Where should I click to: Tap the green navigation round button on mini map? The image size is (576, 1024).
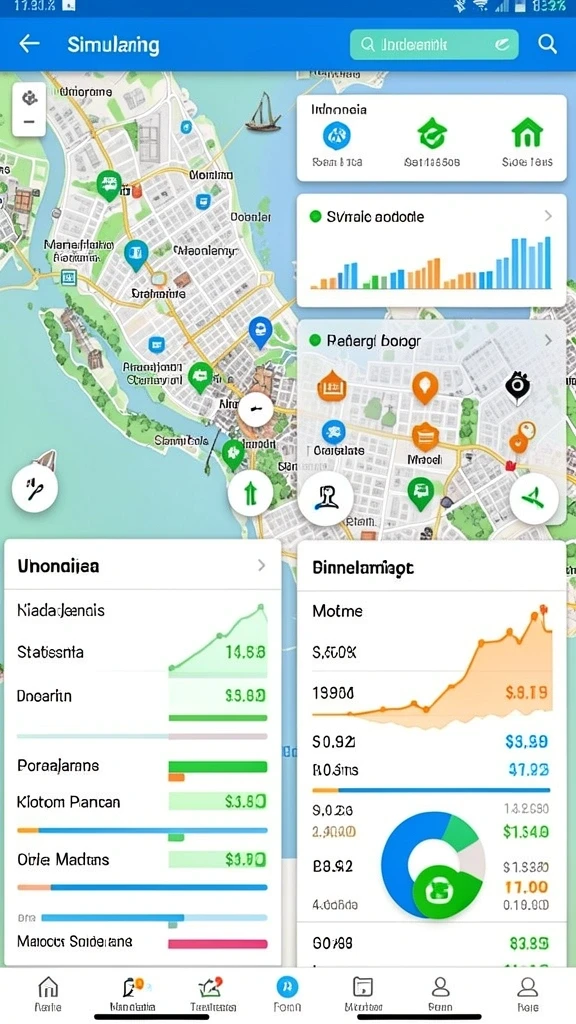pos(534,498)
